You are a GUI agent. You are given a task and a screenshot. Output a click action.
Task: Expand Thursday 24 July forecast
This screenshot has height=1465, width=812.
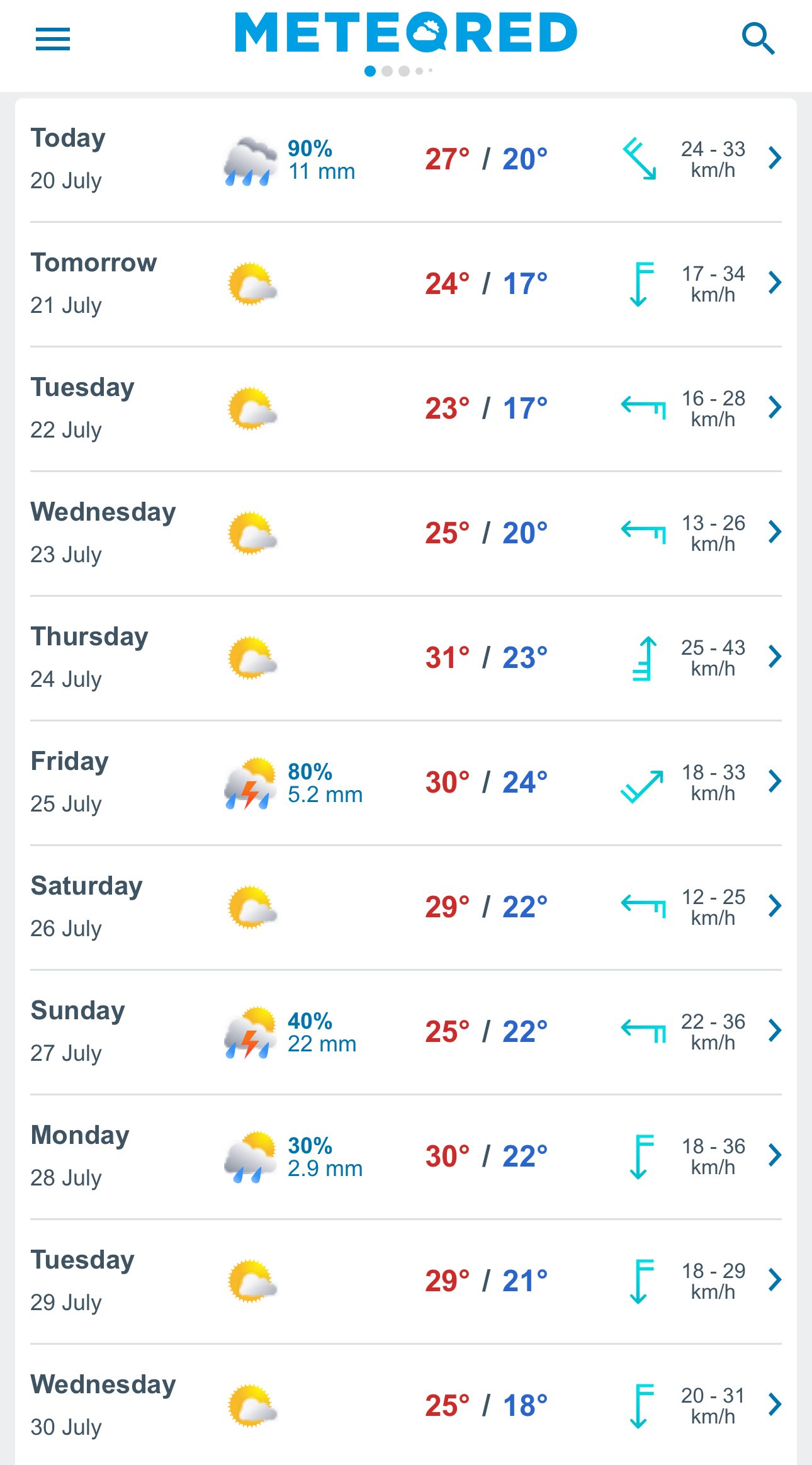point(405,657)
